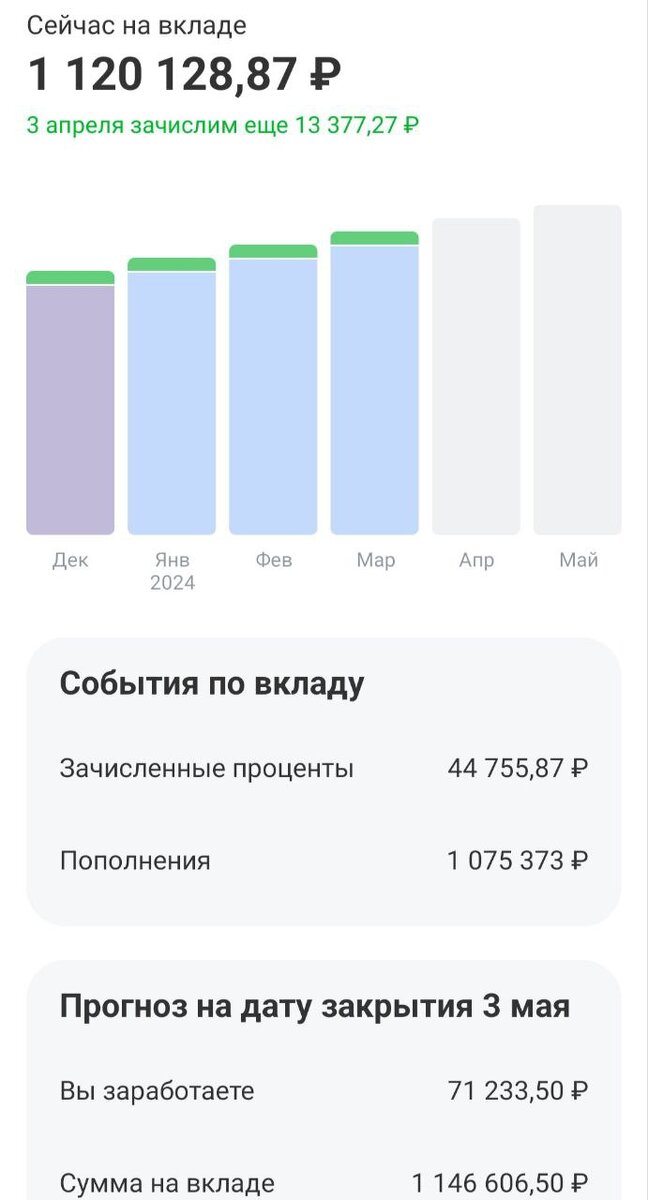Viewport: 648px width, 1200px height.
Task: Select the April forecast bar
Action: 476,377
